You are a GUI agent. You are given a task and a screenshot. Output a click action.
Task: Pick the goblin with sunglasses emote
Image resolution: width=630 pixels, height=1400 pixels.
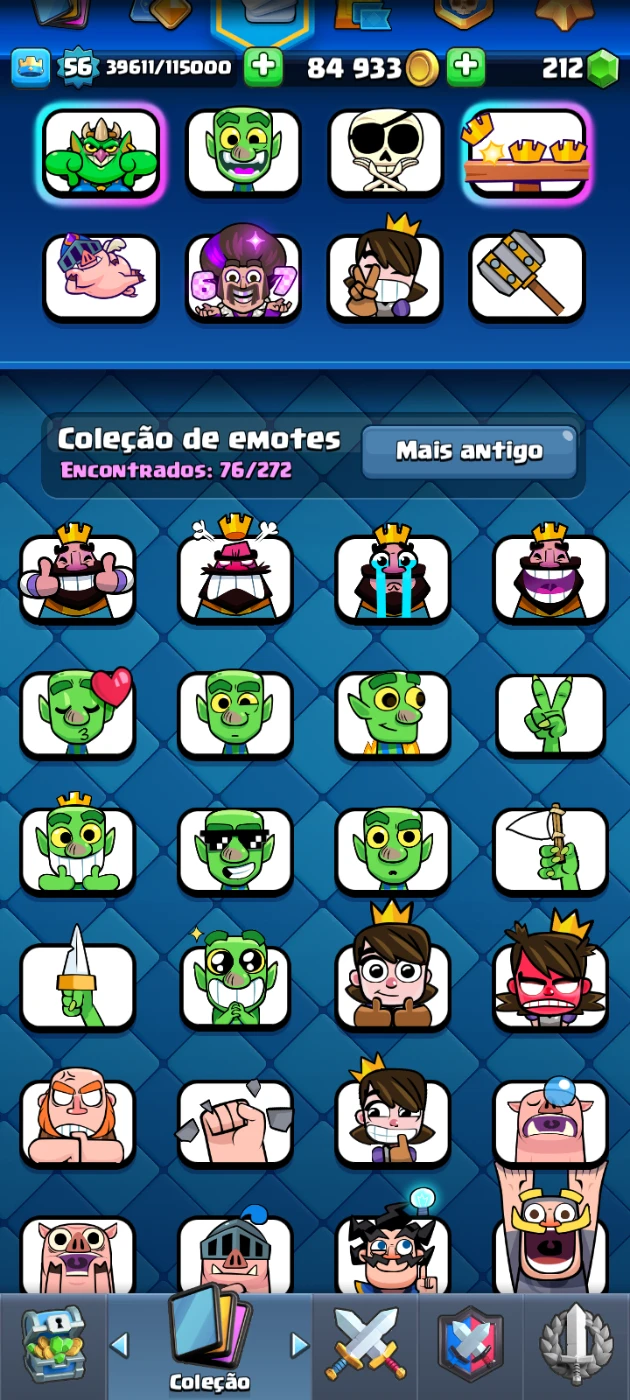coord(235,850)
